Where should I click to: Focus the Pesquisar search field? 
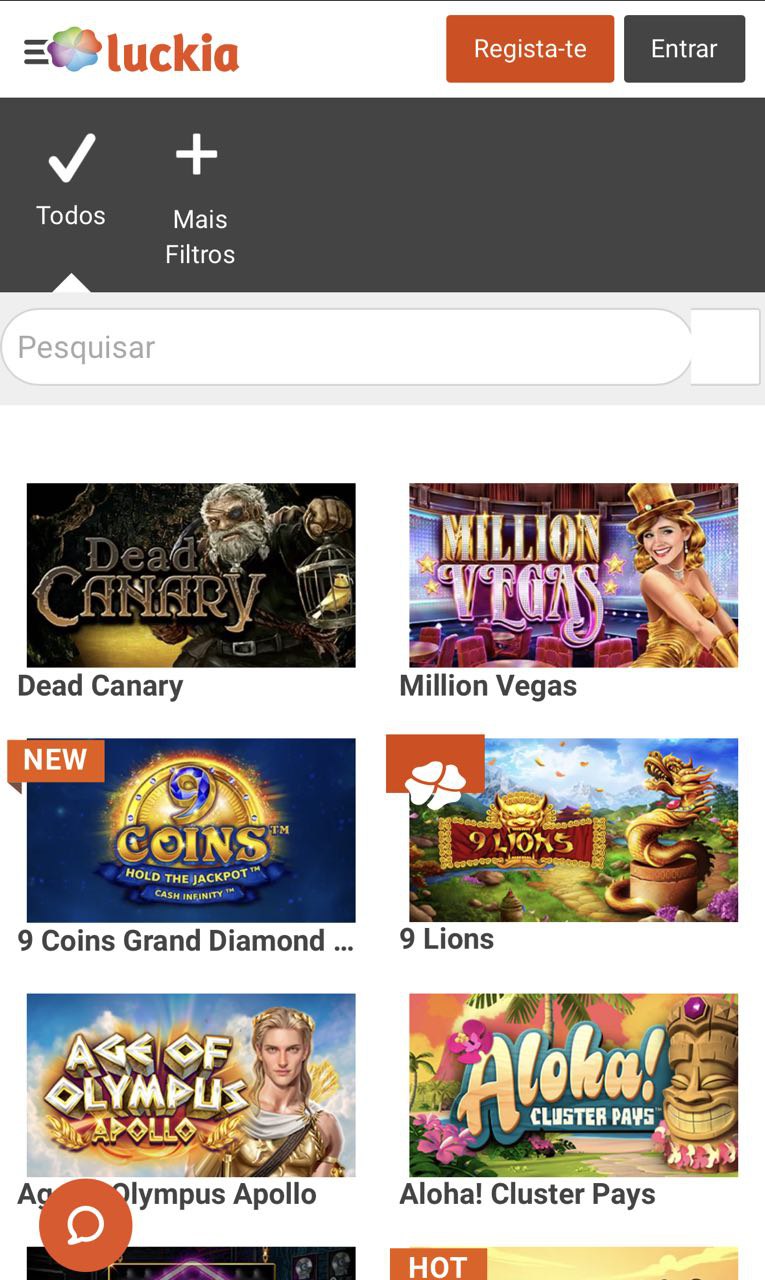click(346, 347)
